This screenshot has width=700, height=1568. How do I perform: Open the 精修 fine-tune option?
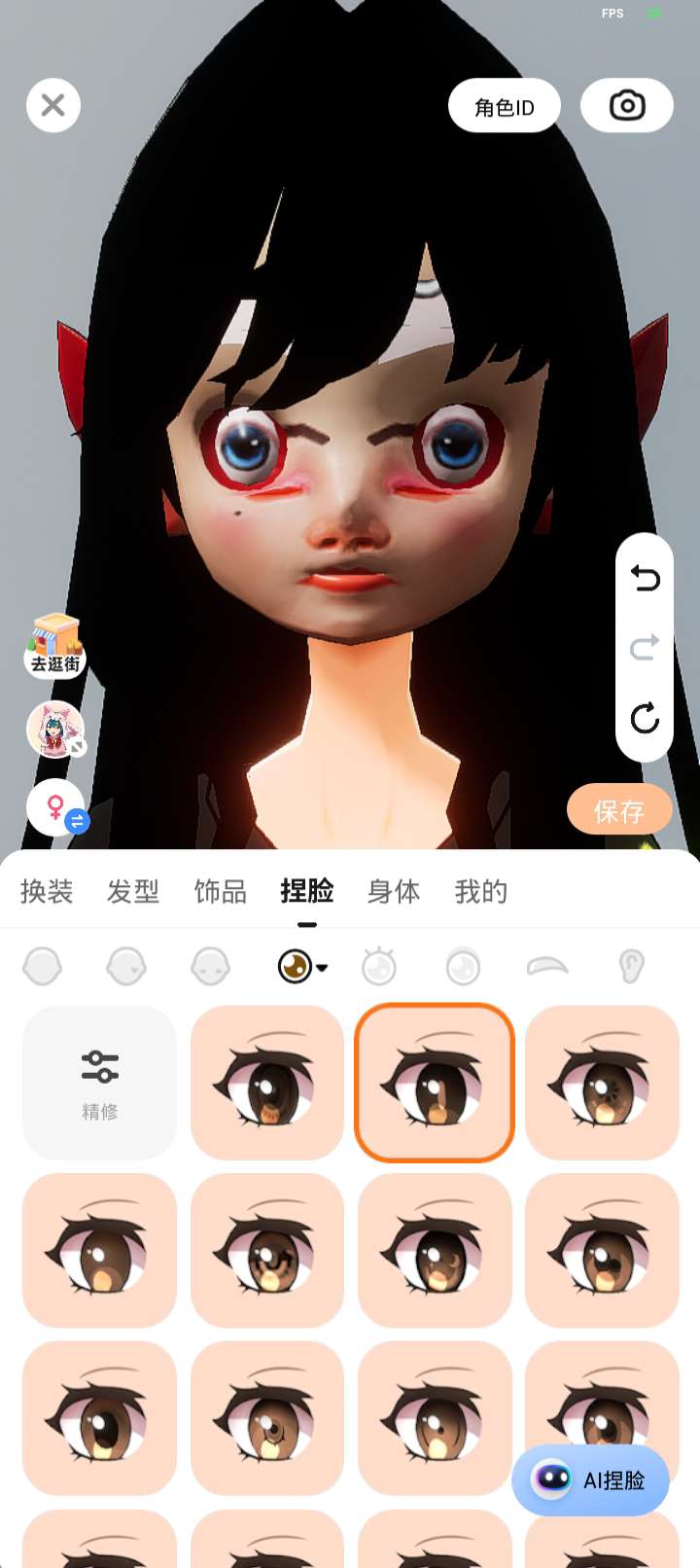100,1083
